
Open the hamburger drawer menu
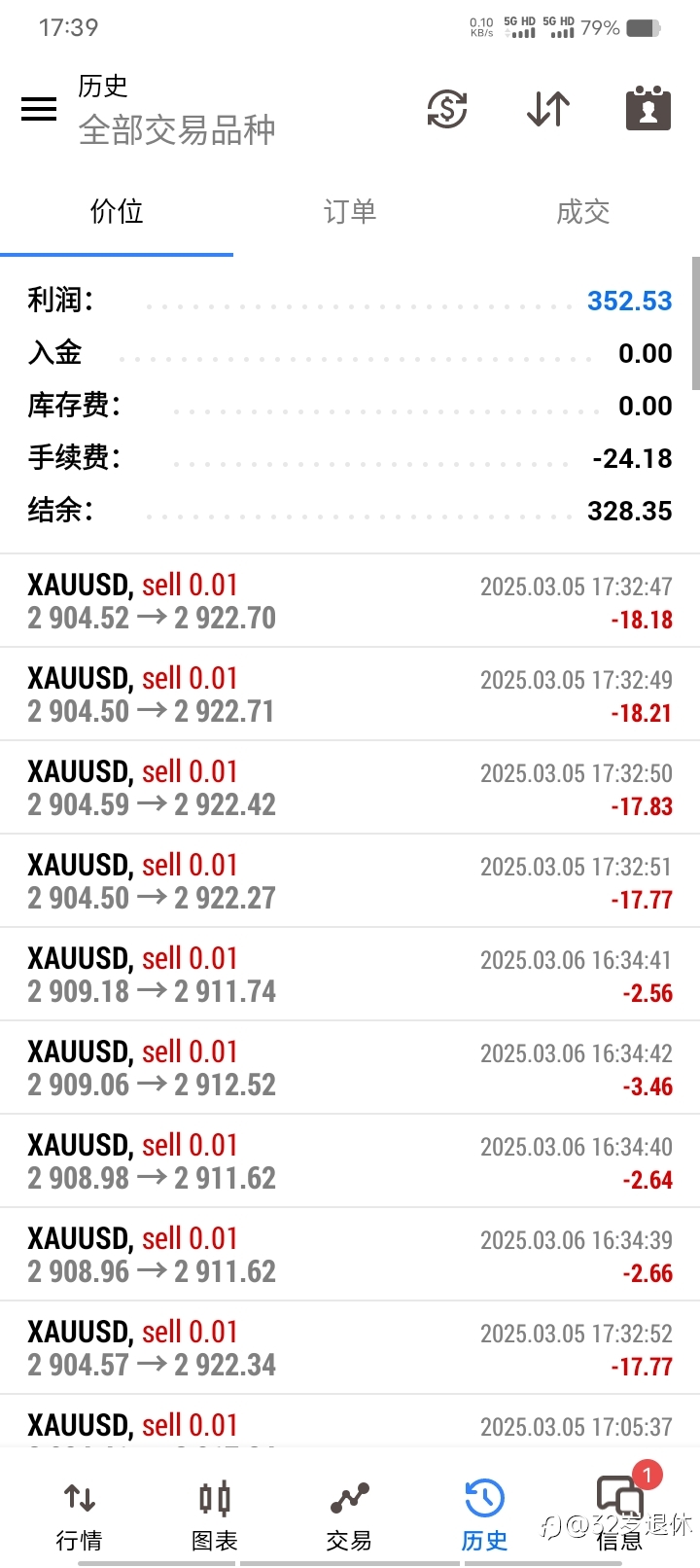[x=39, y=109]
